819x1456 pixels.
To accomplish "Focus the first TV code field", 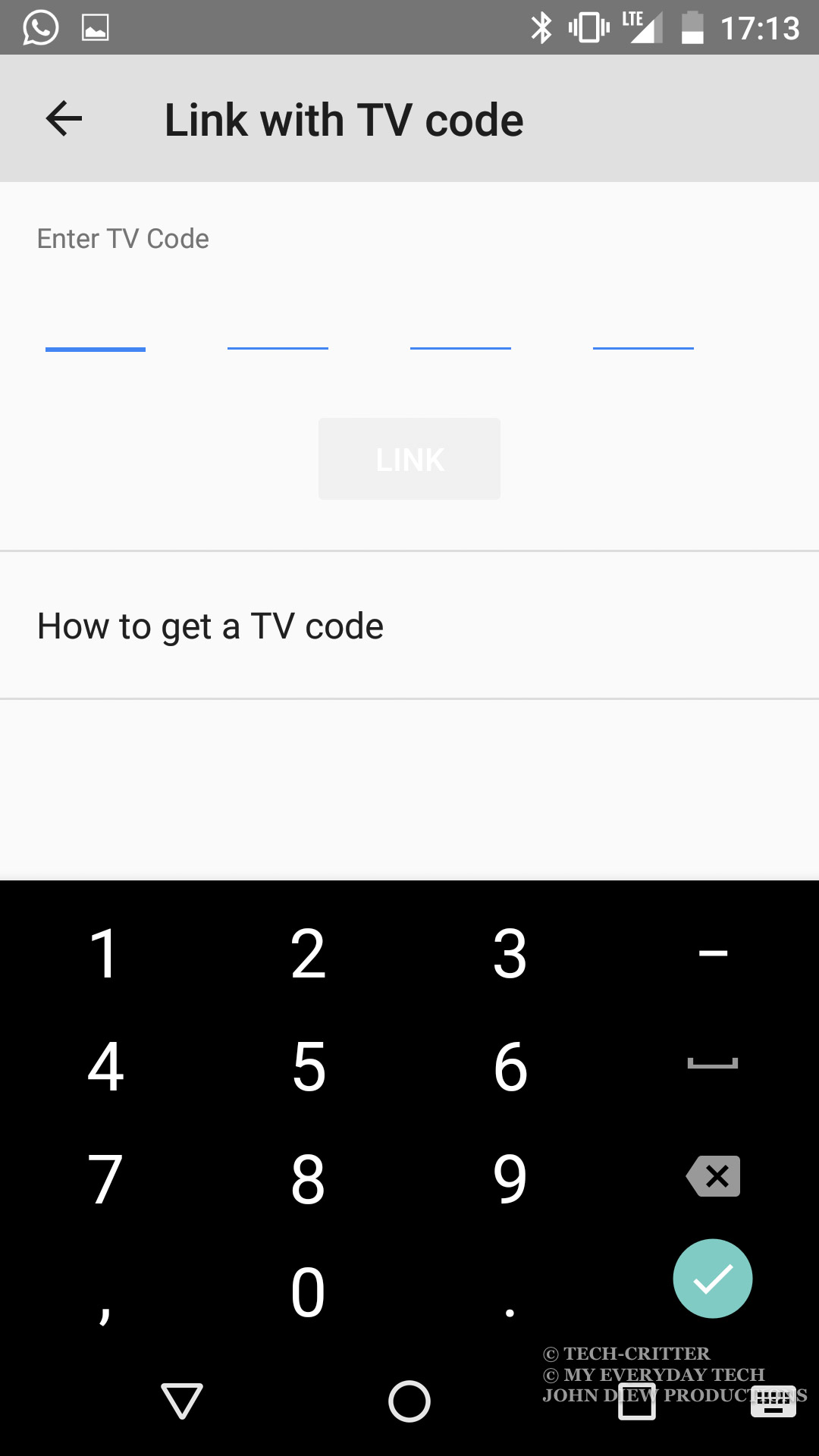I will pyautogui.click(x=96, y=322).
